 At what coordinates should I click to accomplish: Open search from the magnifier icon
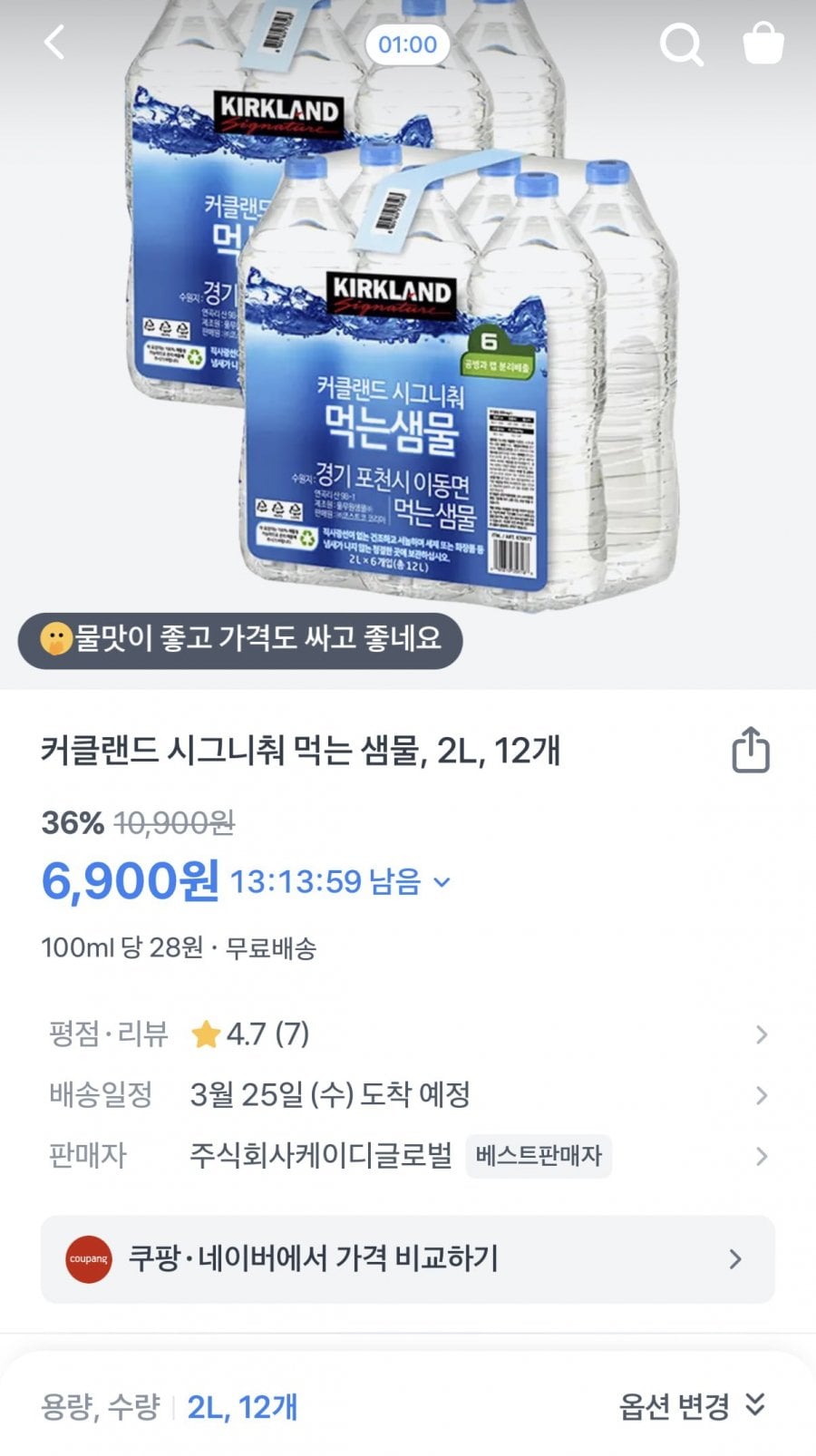coord(681,44)
